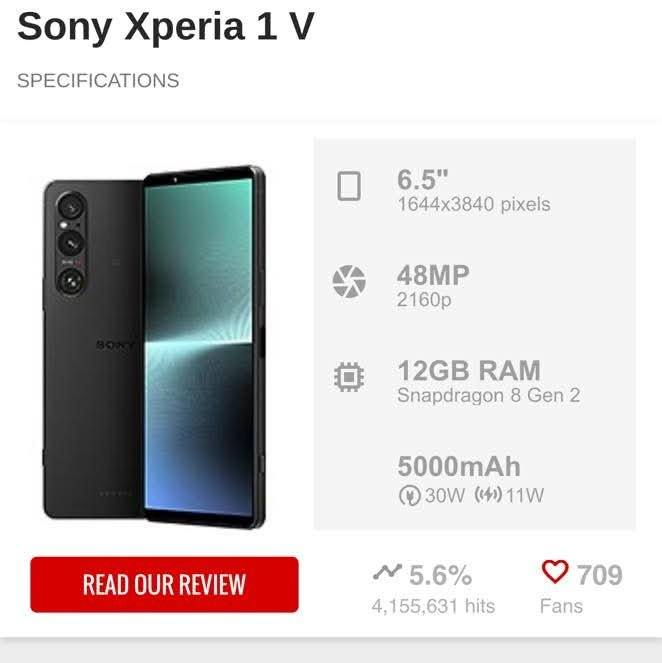Become a fan via the heart icon

click(554, 573)
